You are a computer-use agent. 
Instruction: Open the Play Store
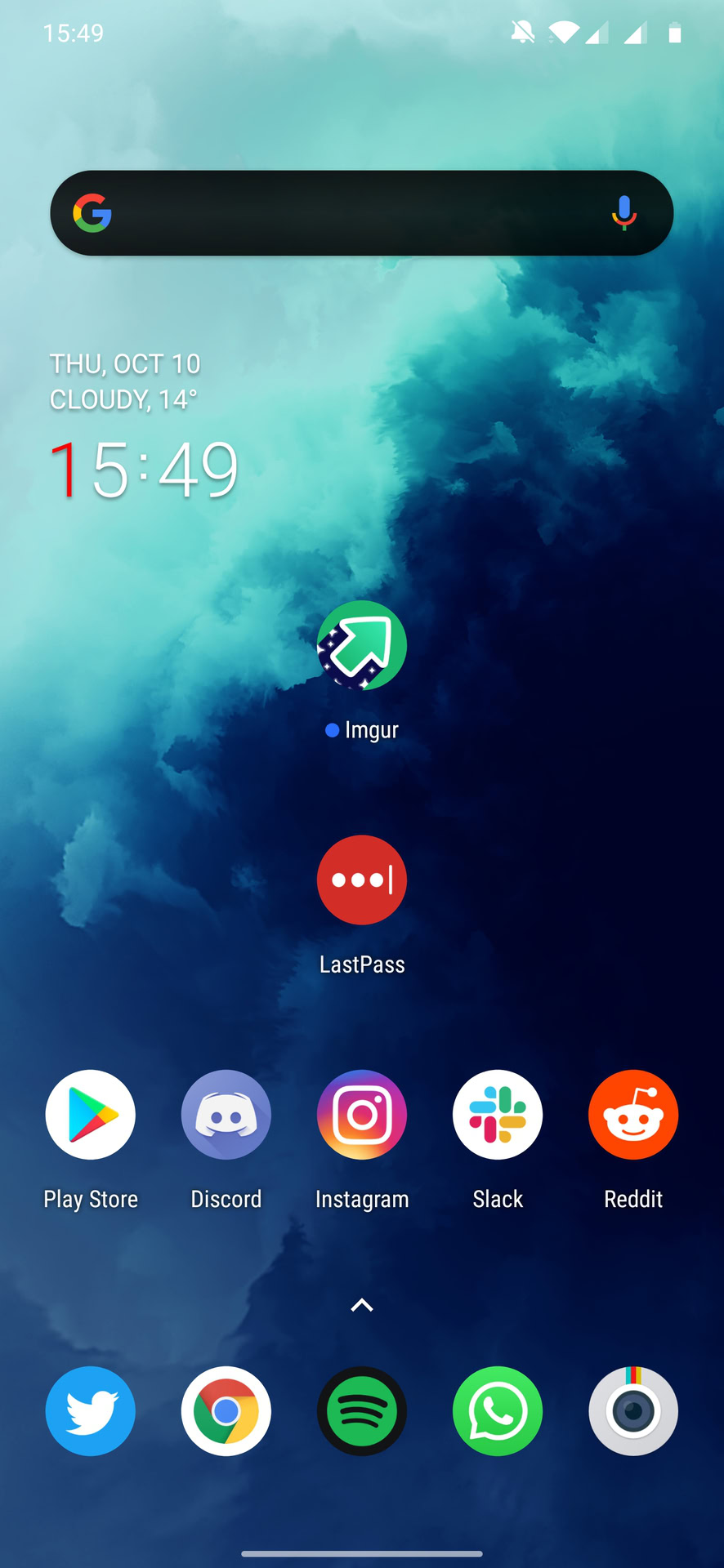[x=91, y=1115]
